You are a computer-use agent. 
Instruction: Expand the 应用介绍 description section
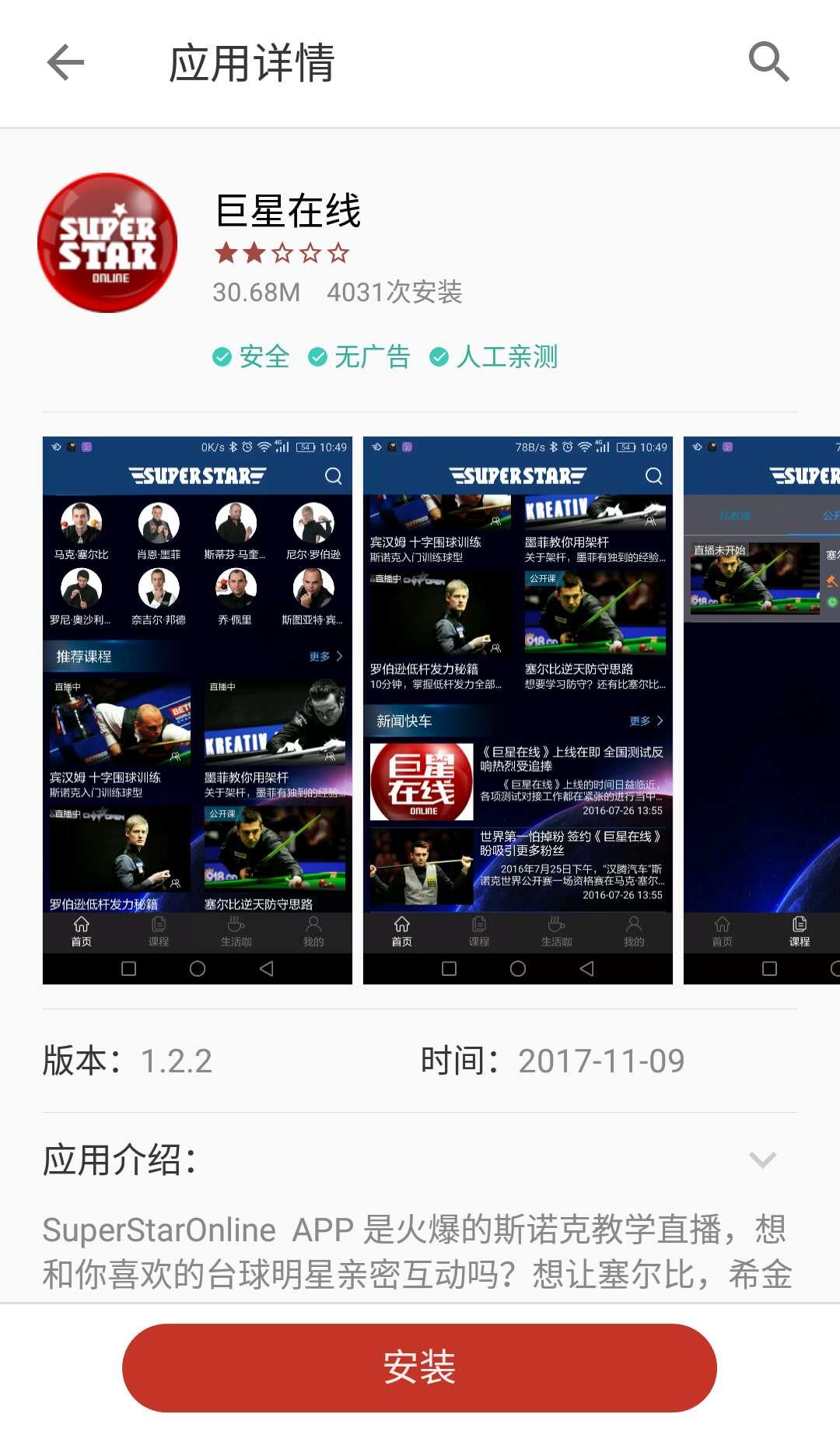click(762, 1160)
